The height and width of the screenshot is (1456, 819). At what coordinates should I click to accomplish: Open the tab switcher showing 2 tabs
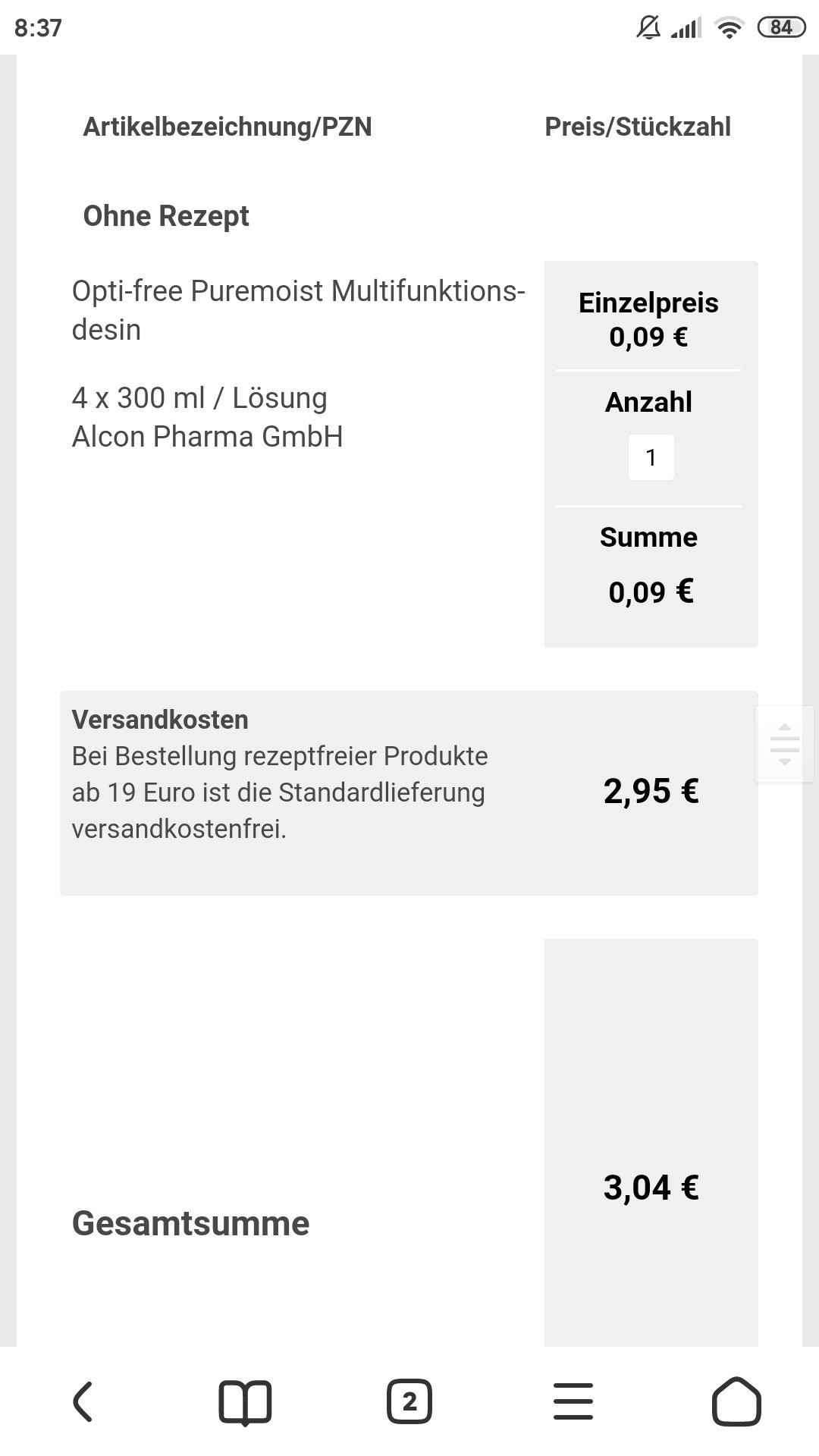pyautogui.click(x=409, y=1401)
